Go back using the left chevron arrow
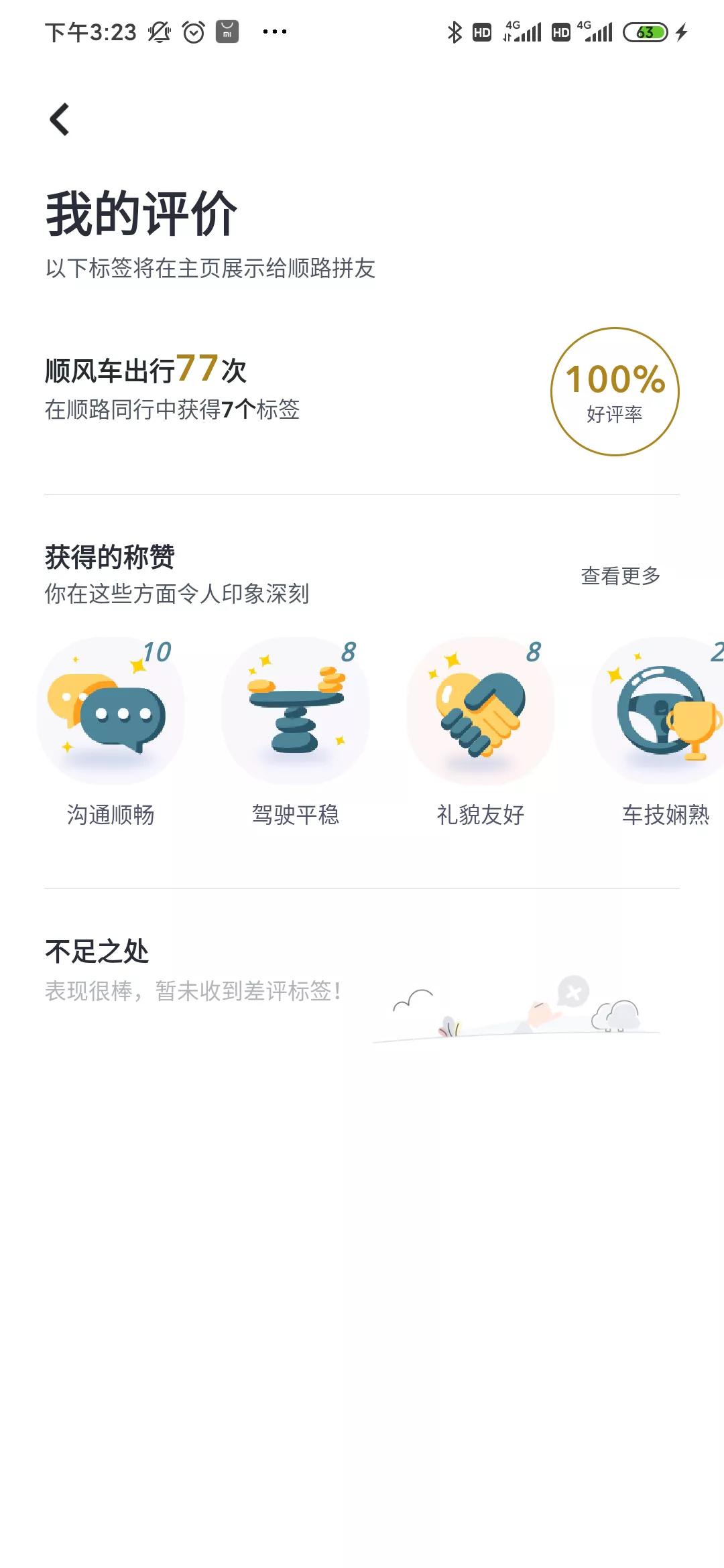Image resolution: width=724 pixels, height=1568 pixels. click(x=59, y=119)
